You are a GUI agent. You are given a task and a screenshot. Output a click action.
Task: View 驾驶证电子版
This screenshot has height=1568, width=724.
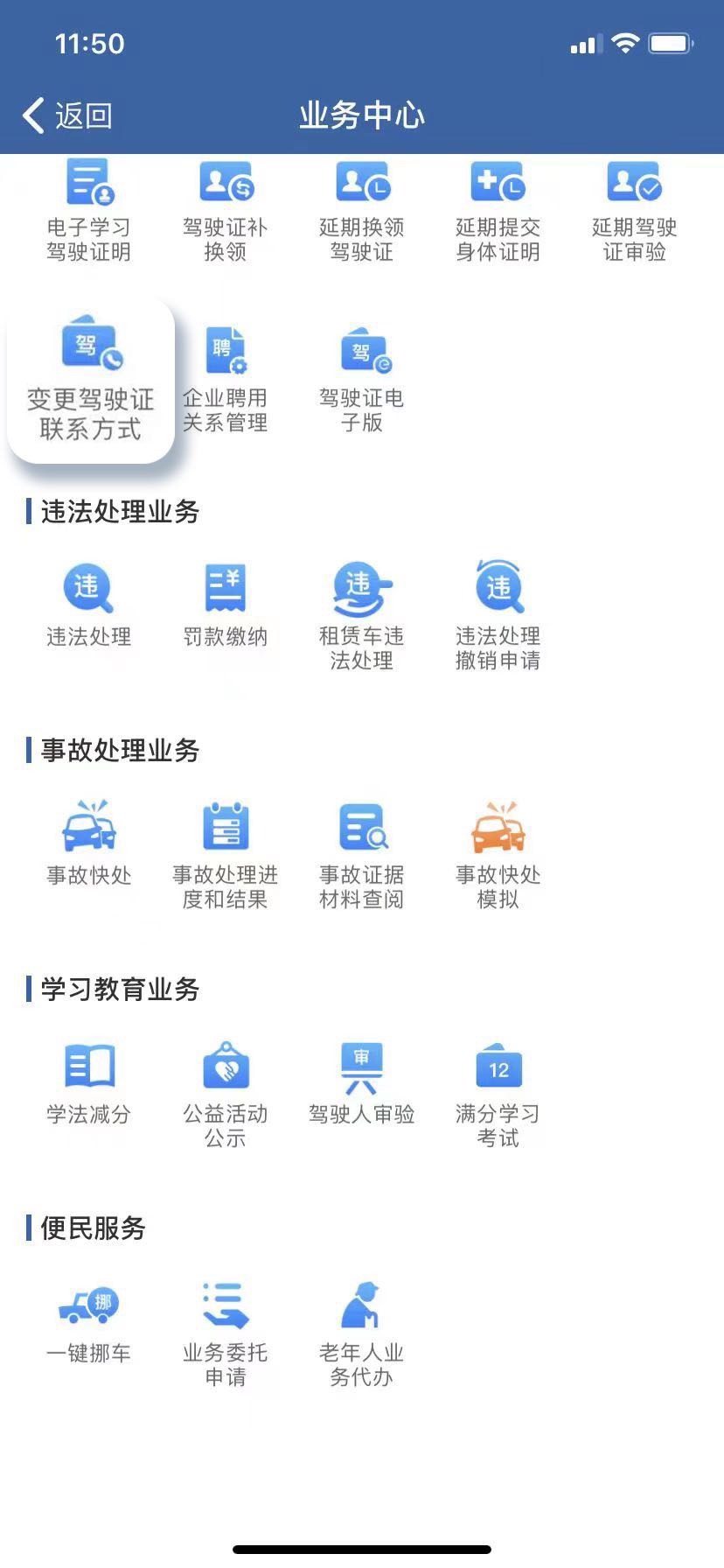(x=361, y=380)
